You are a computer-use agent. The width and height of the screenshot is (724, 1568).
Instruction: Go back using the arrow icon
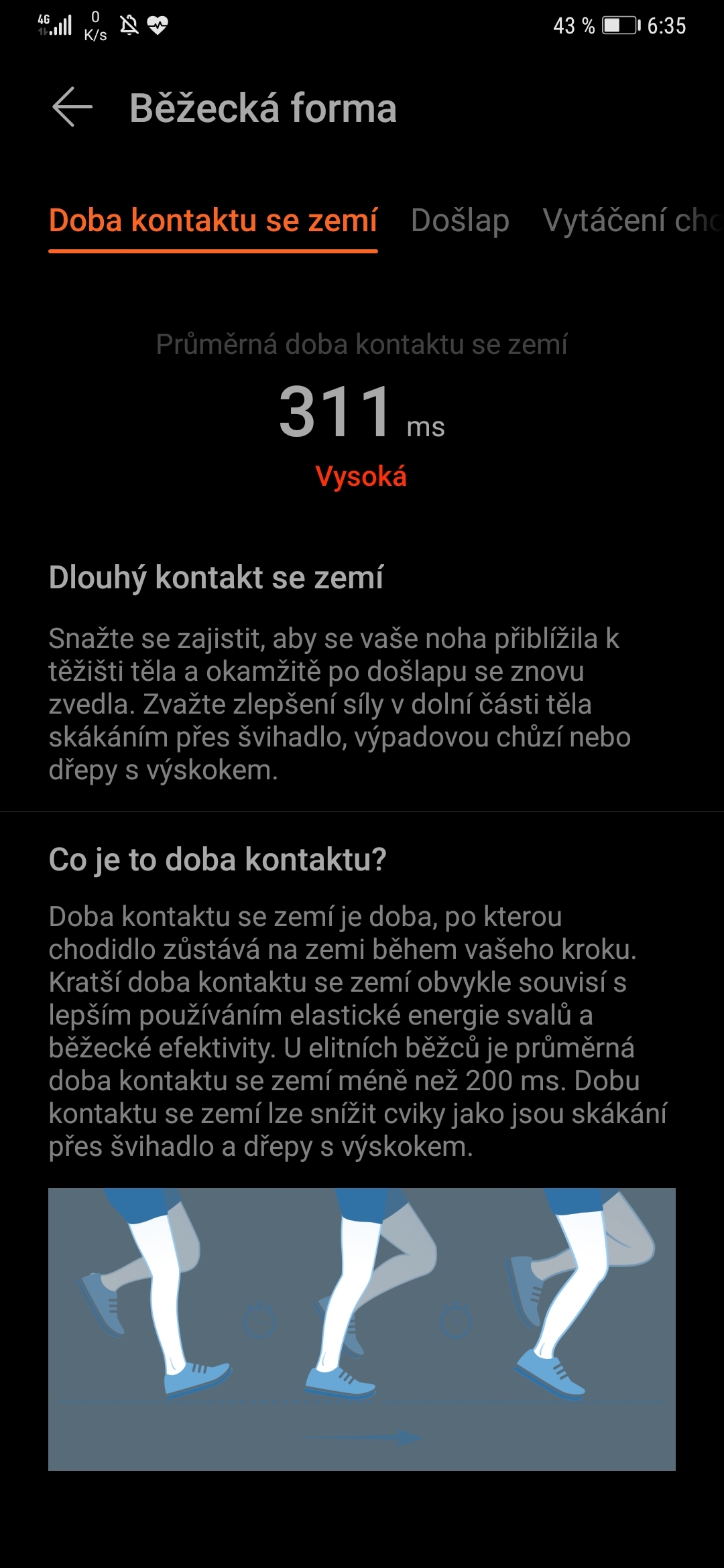coord(72,107)
